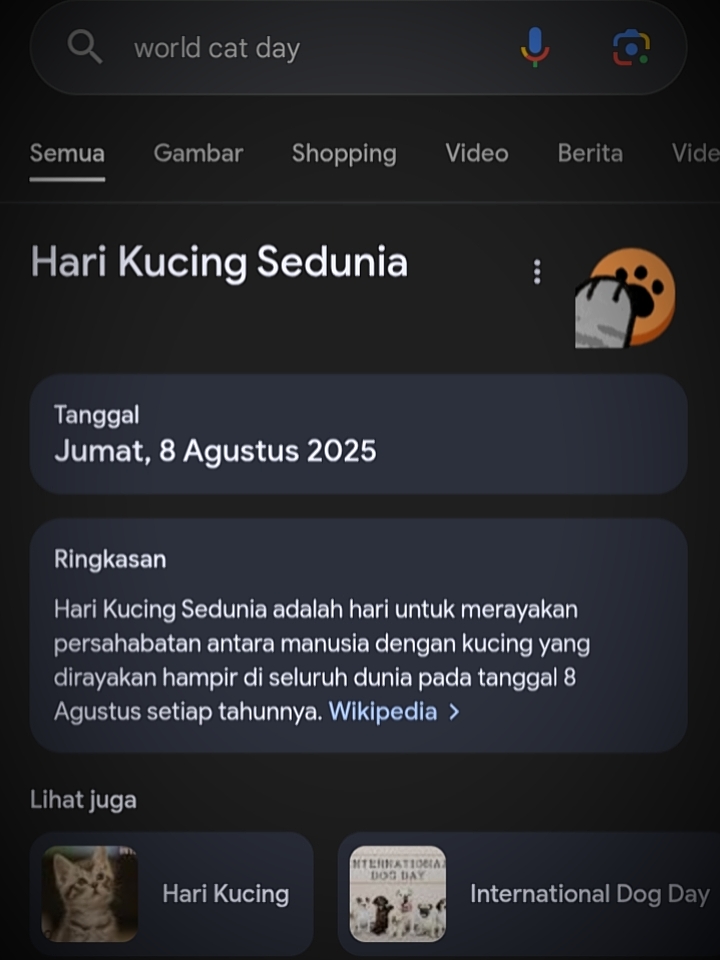The height and width of the screenshot is (960, 720).
Task: Open the Hari Kucing card
Action: 171,893
